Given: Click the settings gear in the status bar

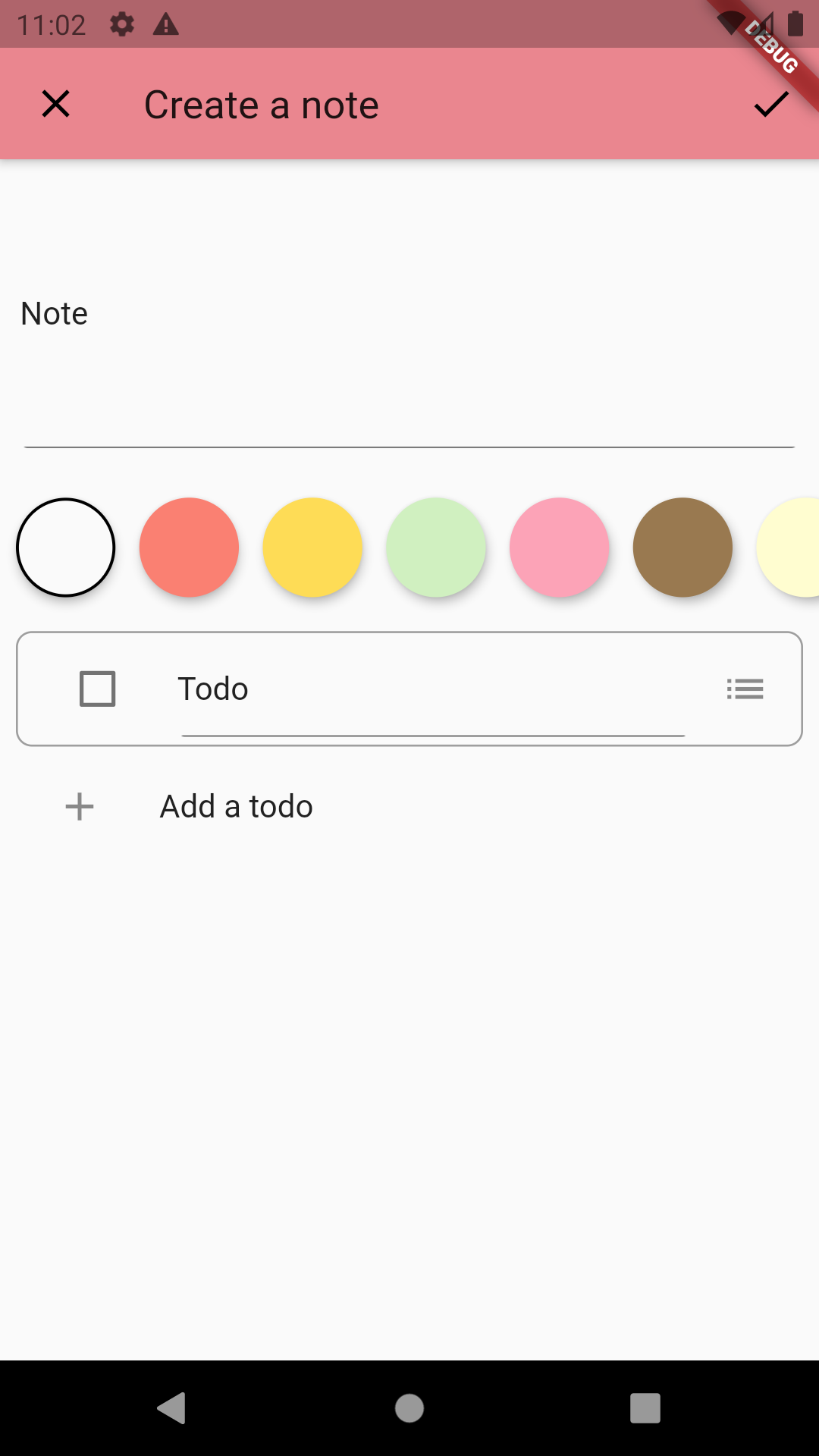Looking at the screenshot, I should coord(122,25).
